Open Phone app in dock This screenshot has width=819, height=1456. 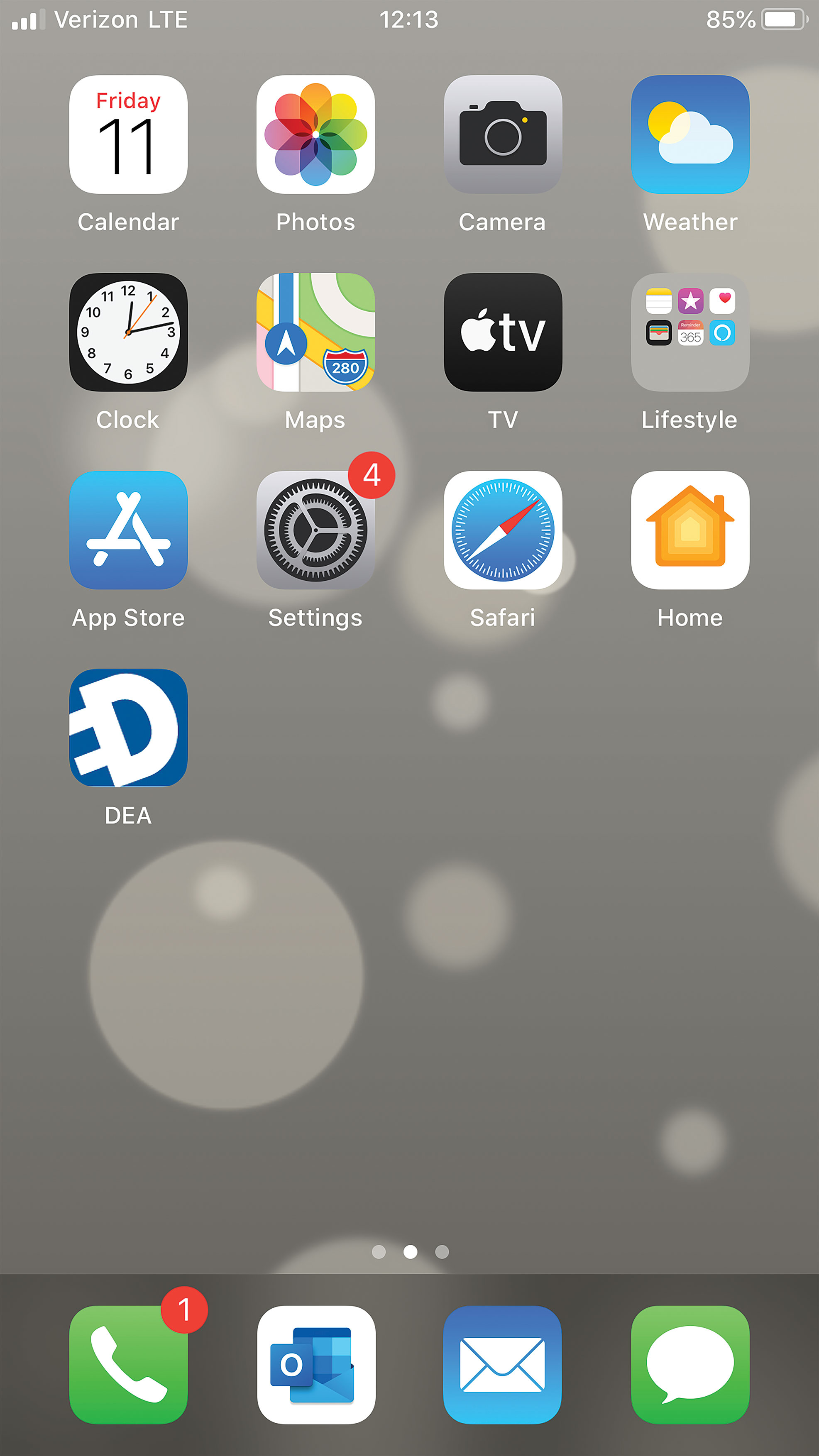tap(128, 1364)
